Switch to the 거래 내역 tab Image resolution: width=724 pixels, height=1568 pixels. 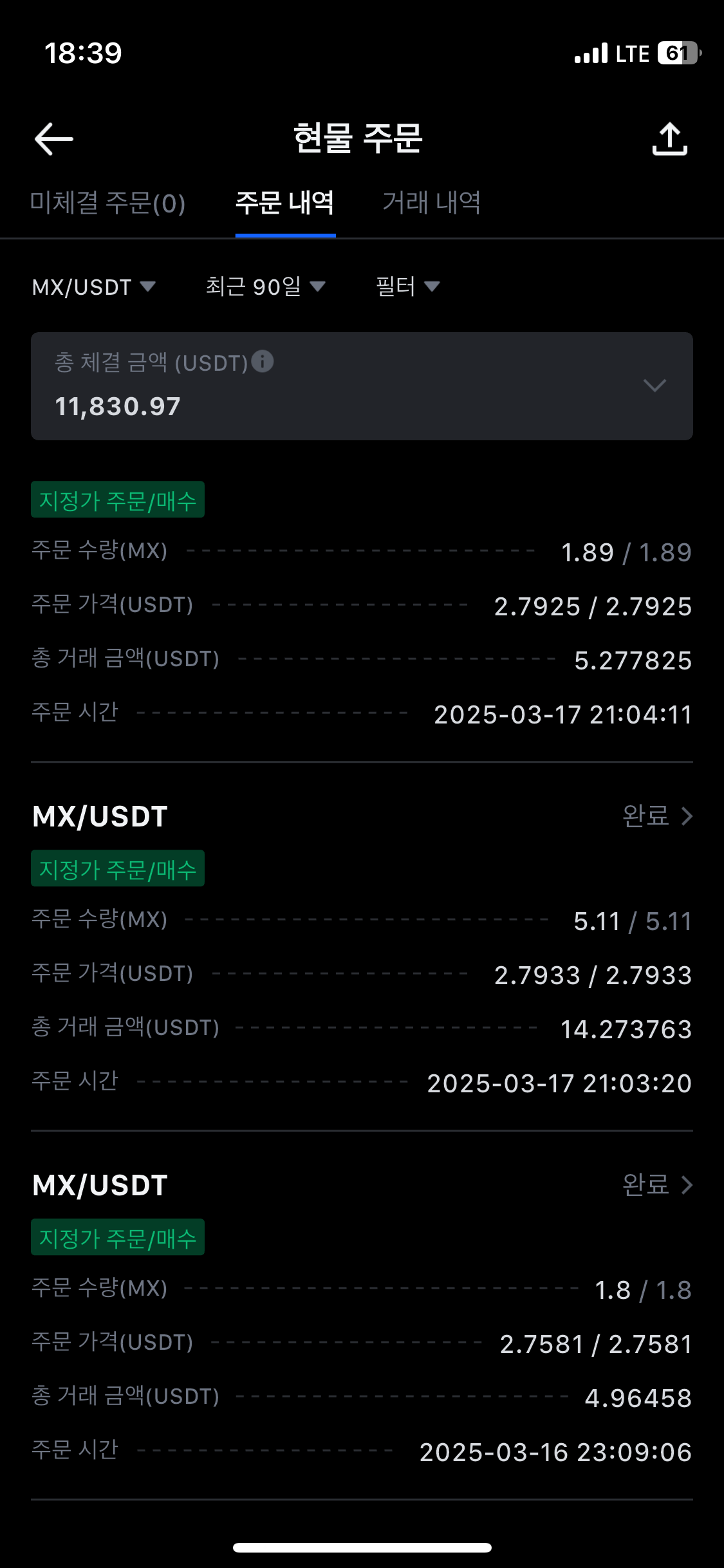coord(431,203)
